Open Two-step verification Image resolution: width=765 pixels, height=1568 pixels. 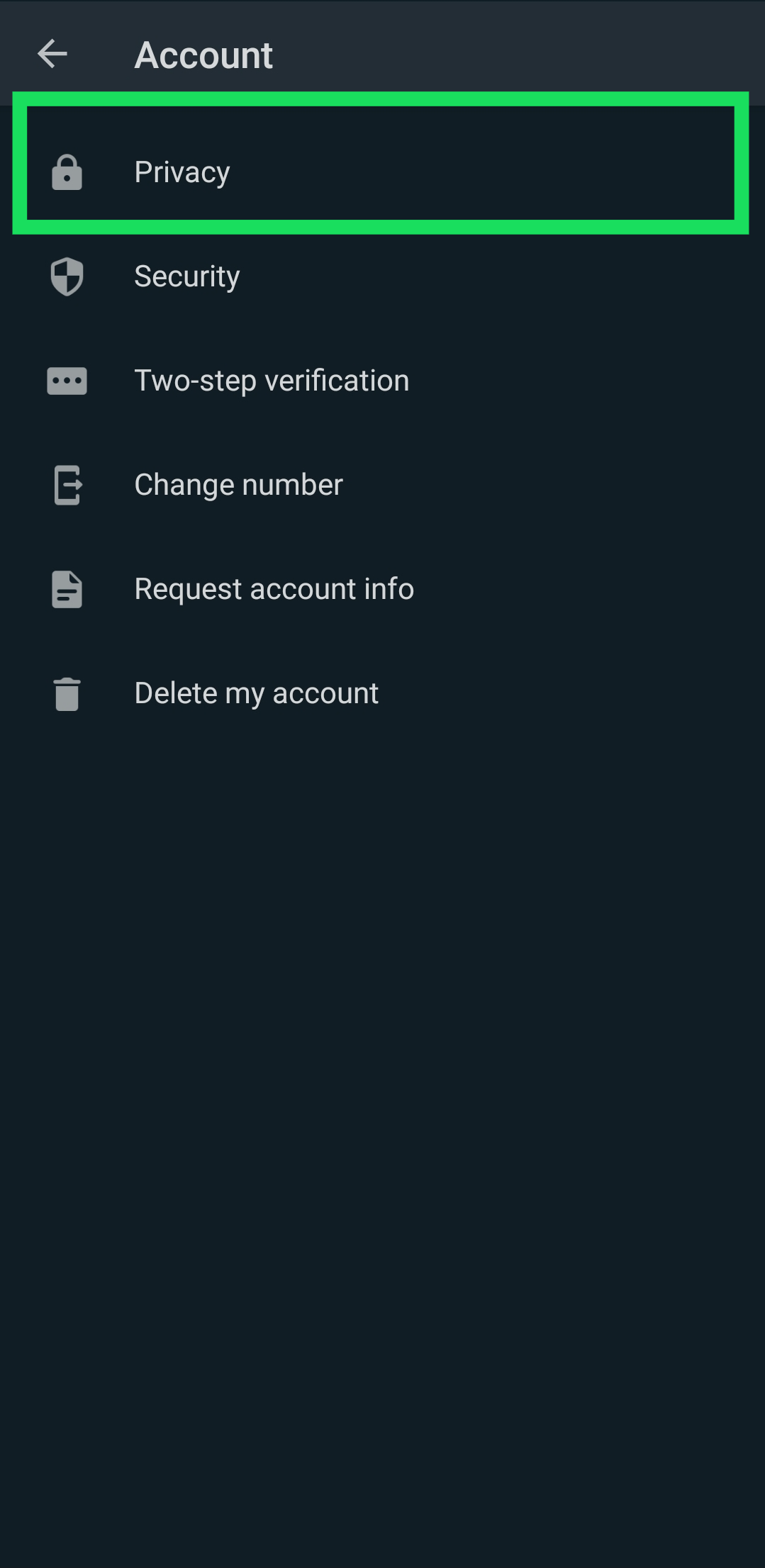(272, 381)
